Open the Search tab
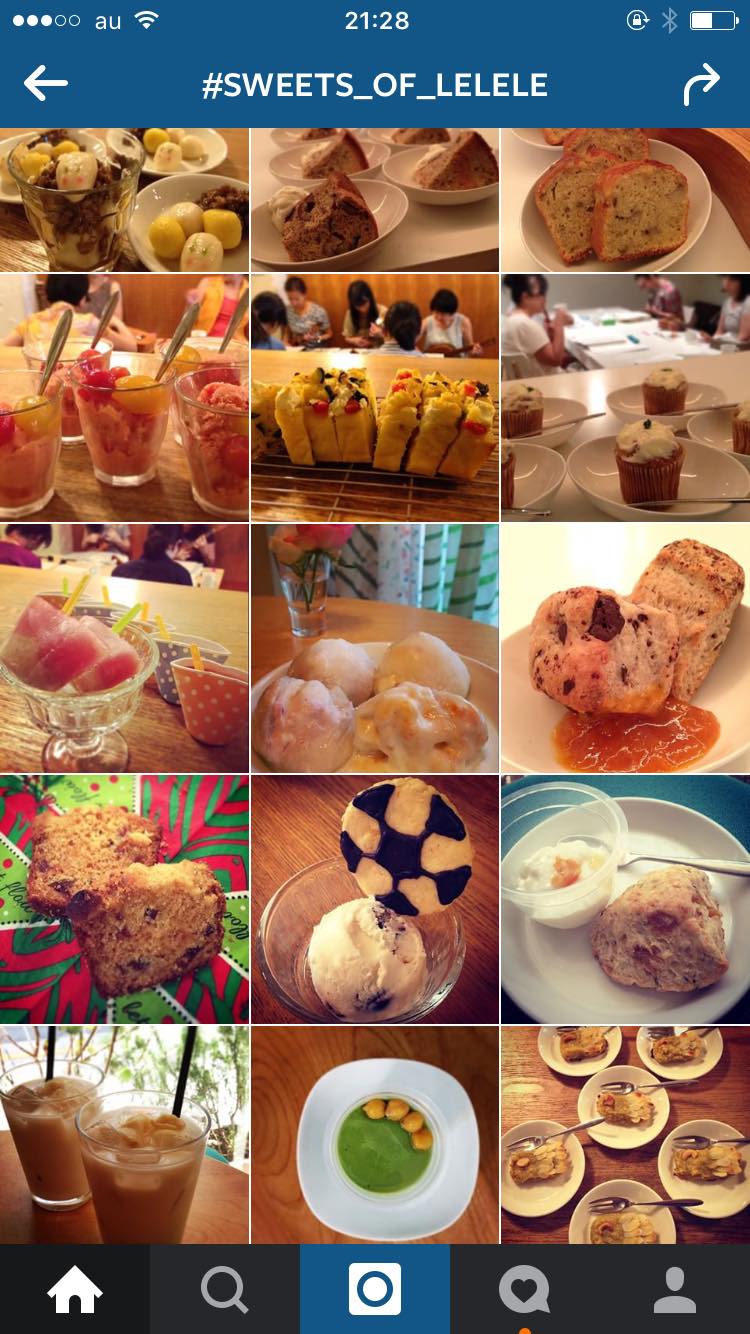 225,1289
